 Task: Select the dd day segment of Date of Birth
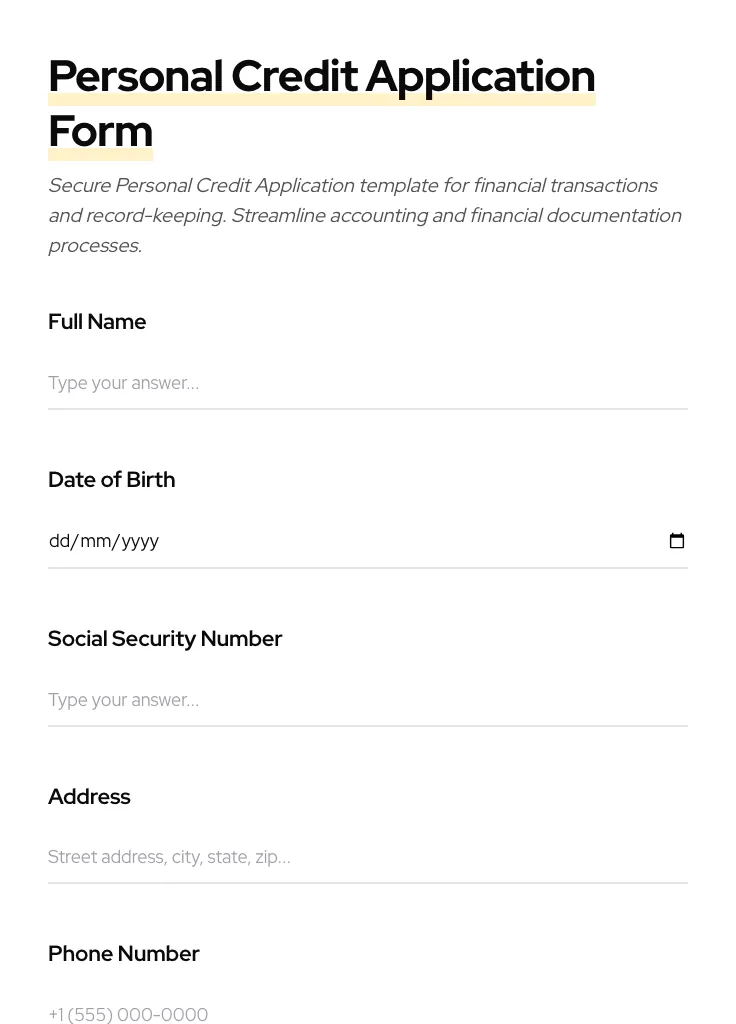(x=61, y=541)
